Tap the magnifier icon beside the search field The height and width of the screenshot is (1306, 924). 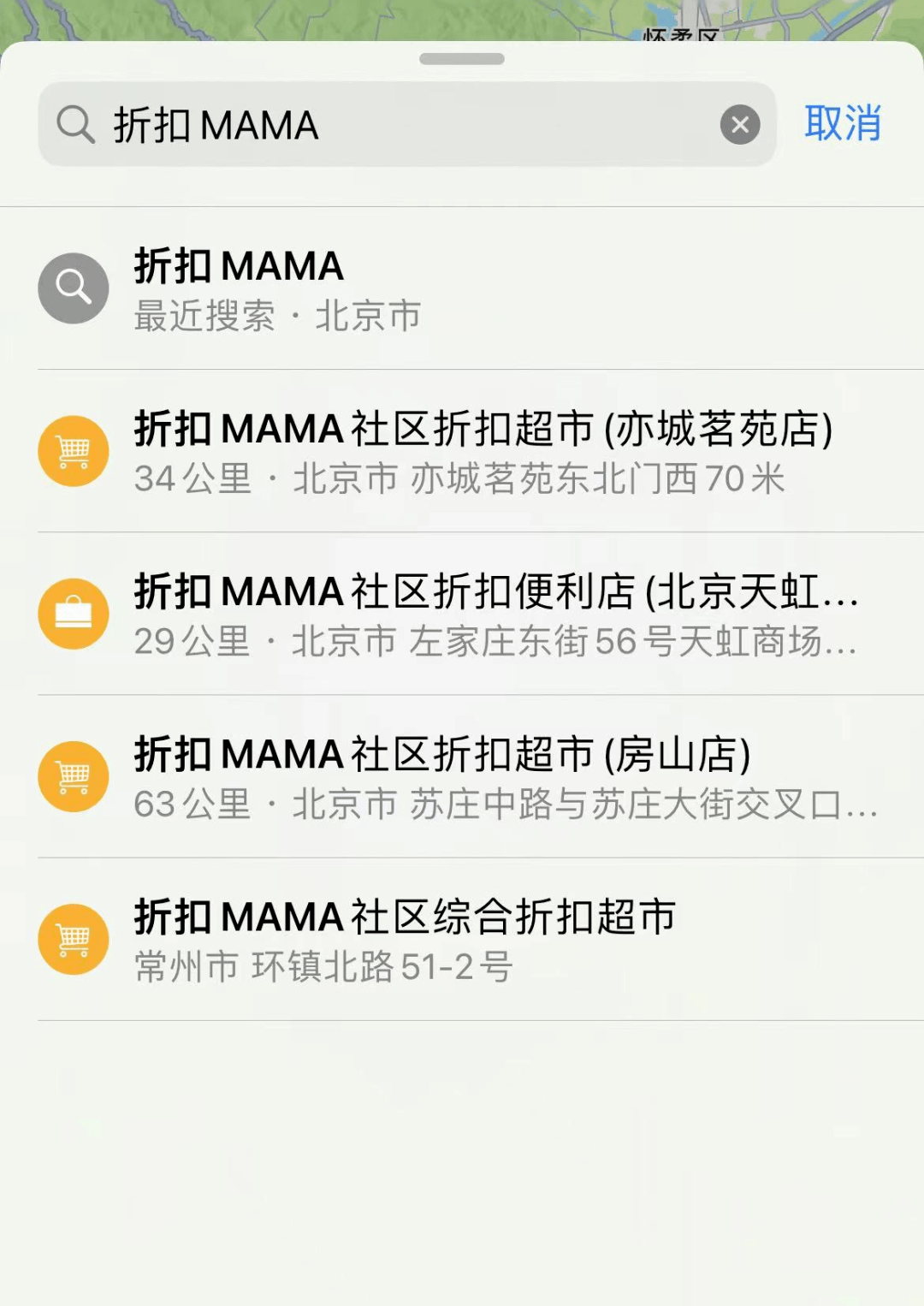76,126
